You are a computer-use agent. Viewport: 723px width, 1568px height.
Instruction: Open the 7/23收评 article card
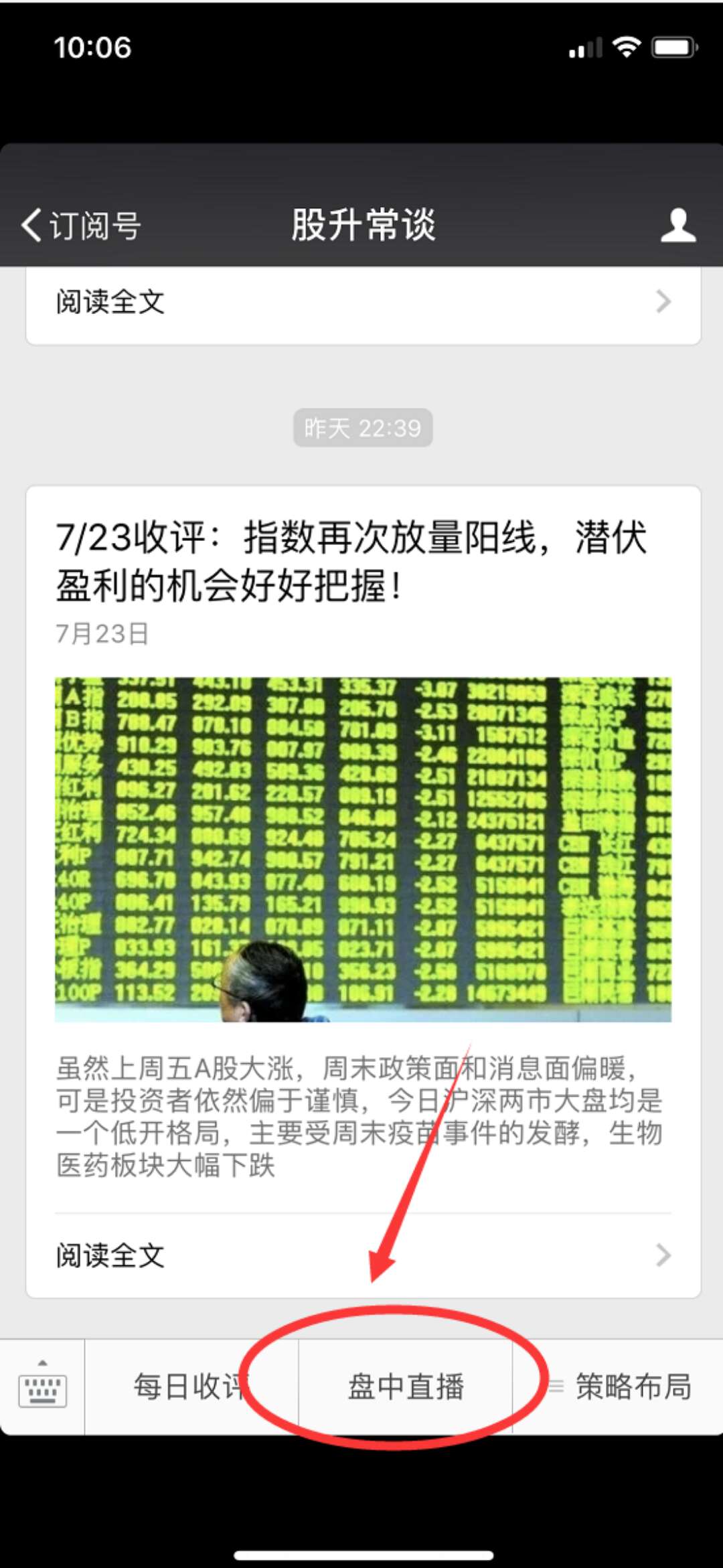pos(363,849)
